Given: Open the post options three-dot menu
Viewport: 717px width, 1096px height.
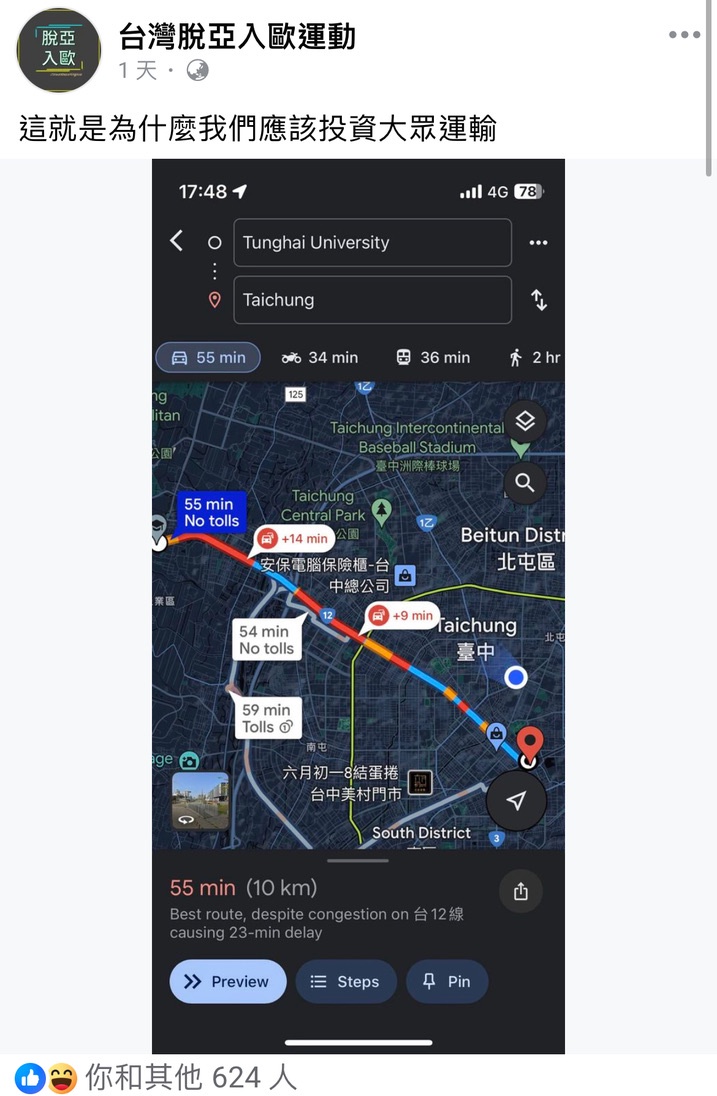Looking at the screenshot, I should click(684, 35).
